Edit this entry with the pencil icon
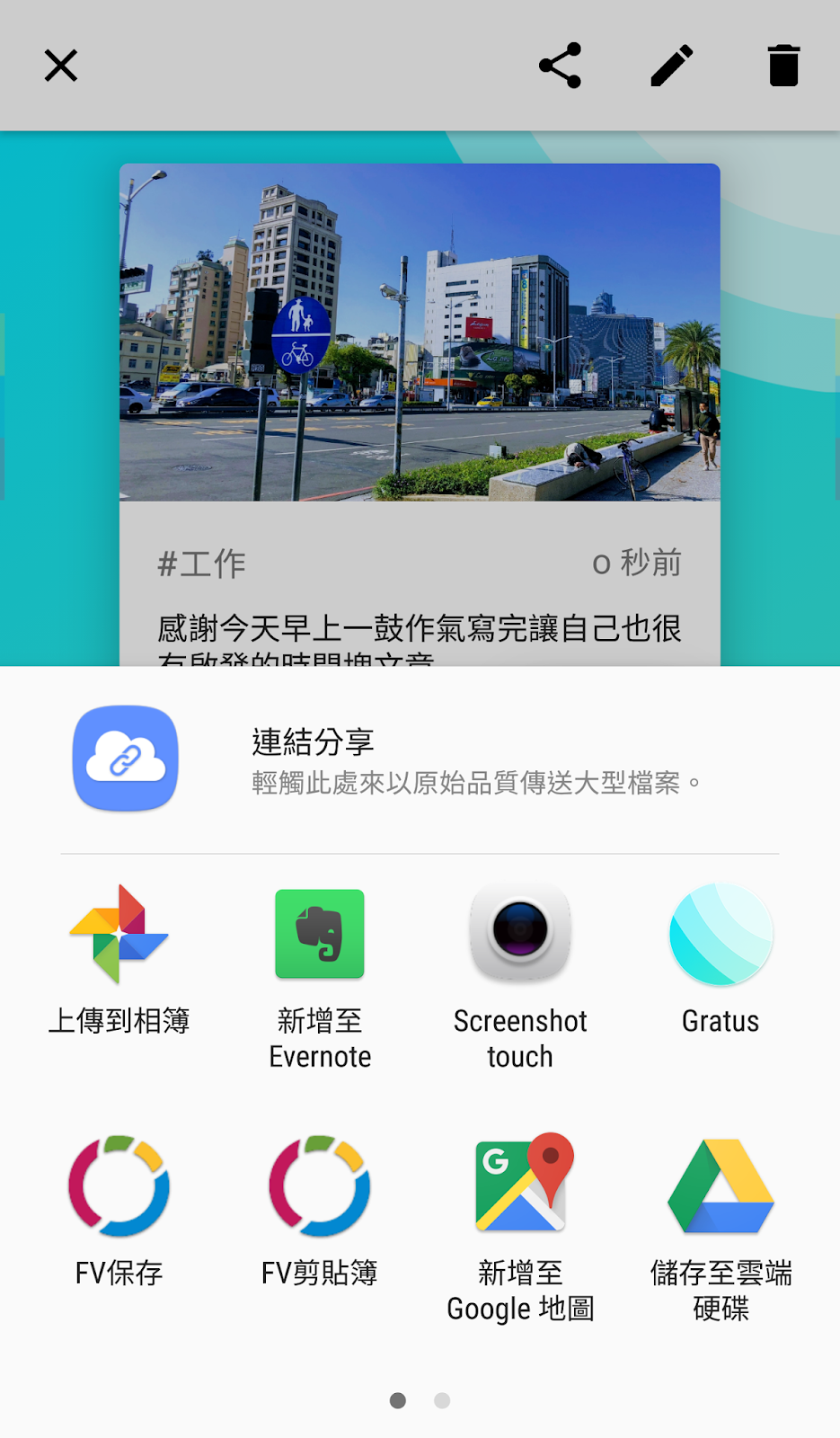 (672, 66)
